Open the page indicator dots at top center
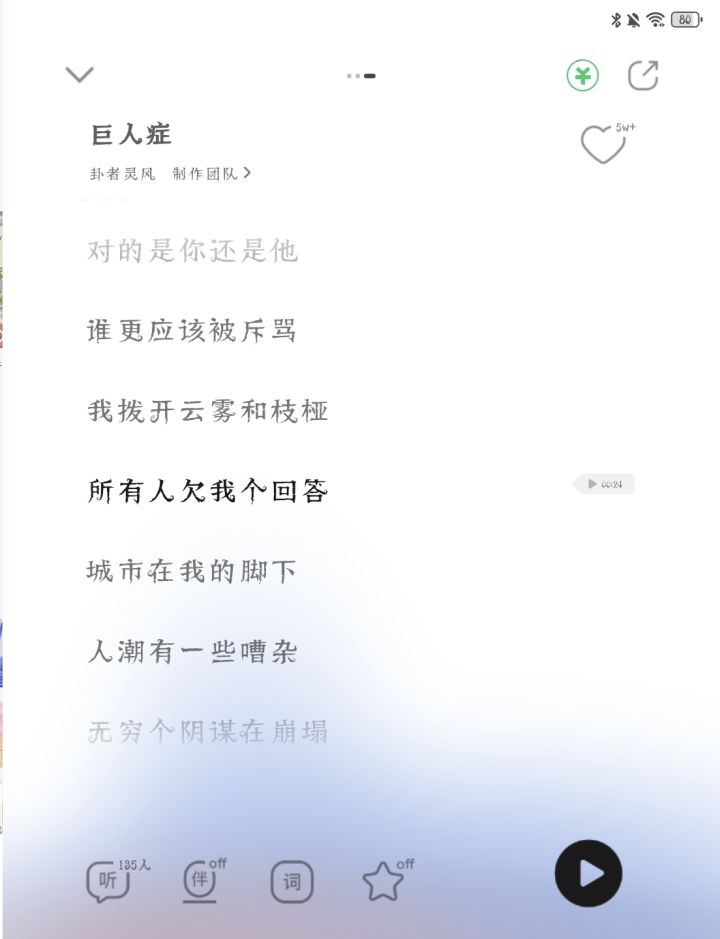 click(x=360, y=75)
